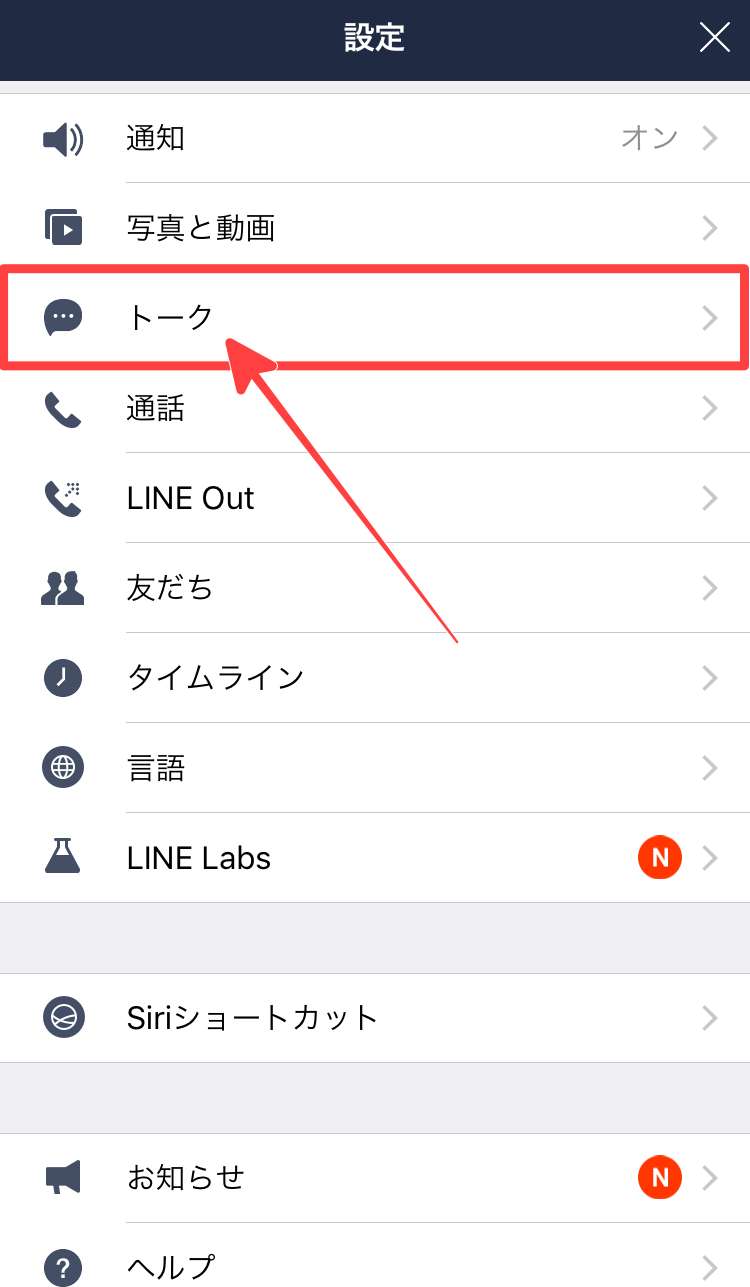Open LINE Labs
The image size is (750, 1287).
click(375, 858)
